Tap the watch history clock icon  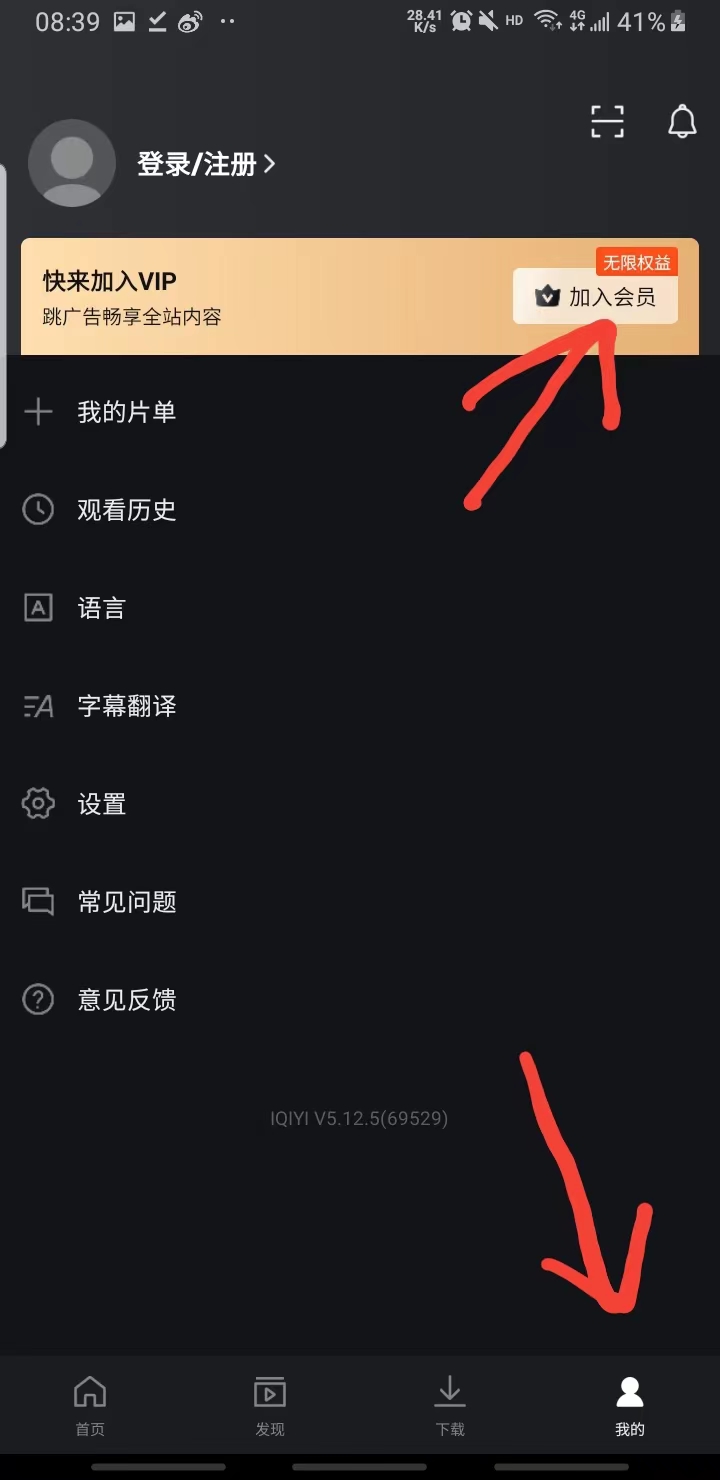(x=37, y=509)
